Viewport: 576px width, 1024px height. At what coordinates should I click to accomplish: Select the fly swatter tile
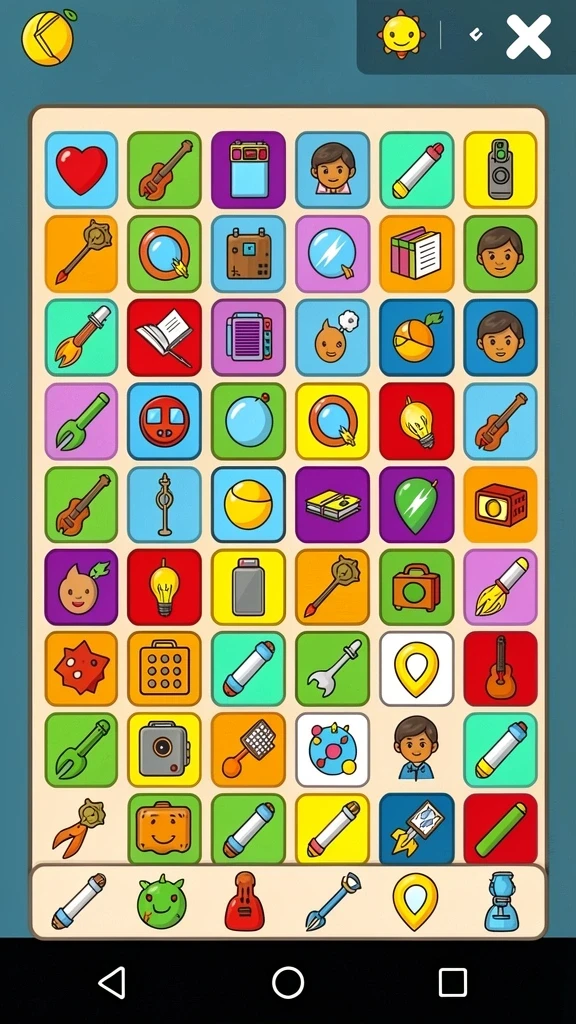coord(248,749)
